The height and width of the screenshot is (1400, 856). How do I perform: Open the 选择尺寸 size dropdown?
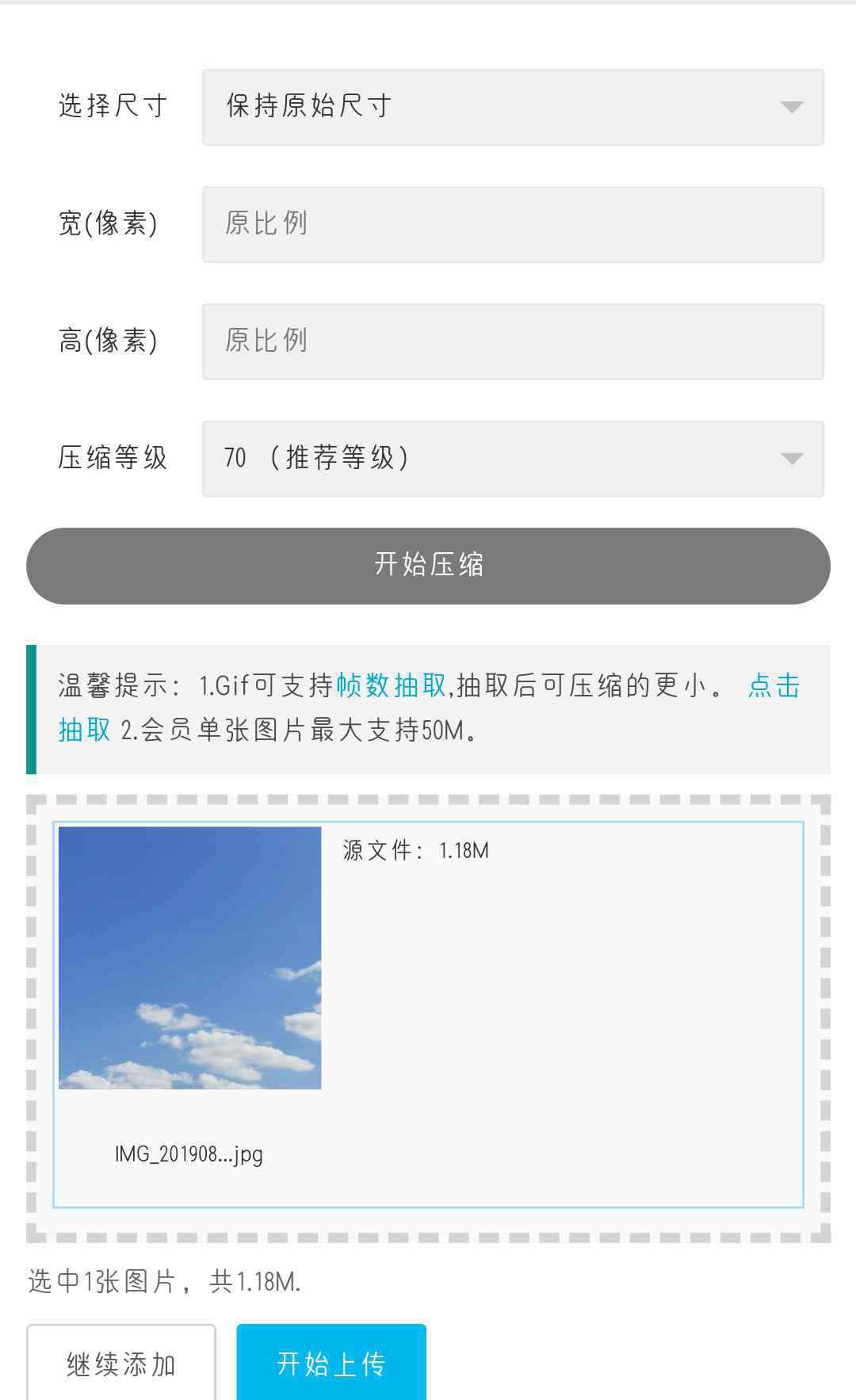(x=513, y=107)
